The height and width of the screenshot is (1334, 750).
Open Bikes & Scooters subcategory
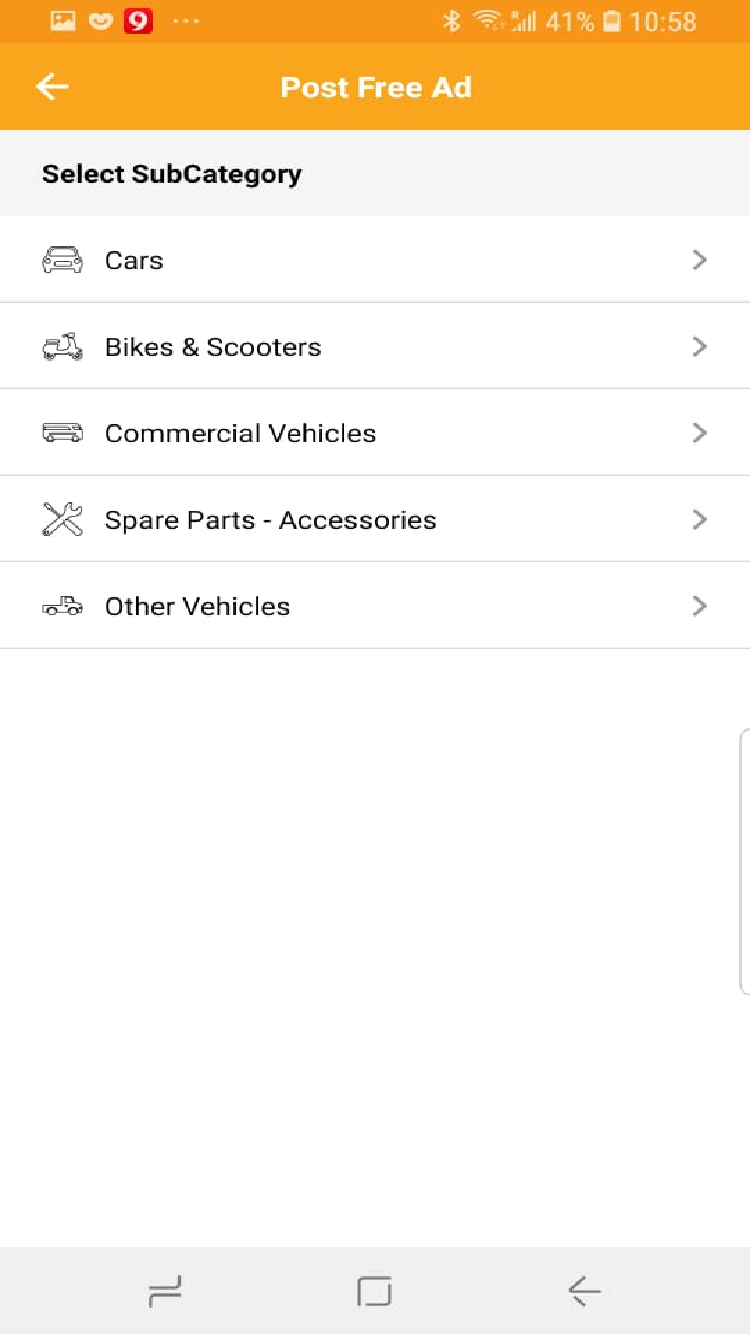[374, 347]
